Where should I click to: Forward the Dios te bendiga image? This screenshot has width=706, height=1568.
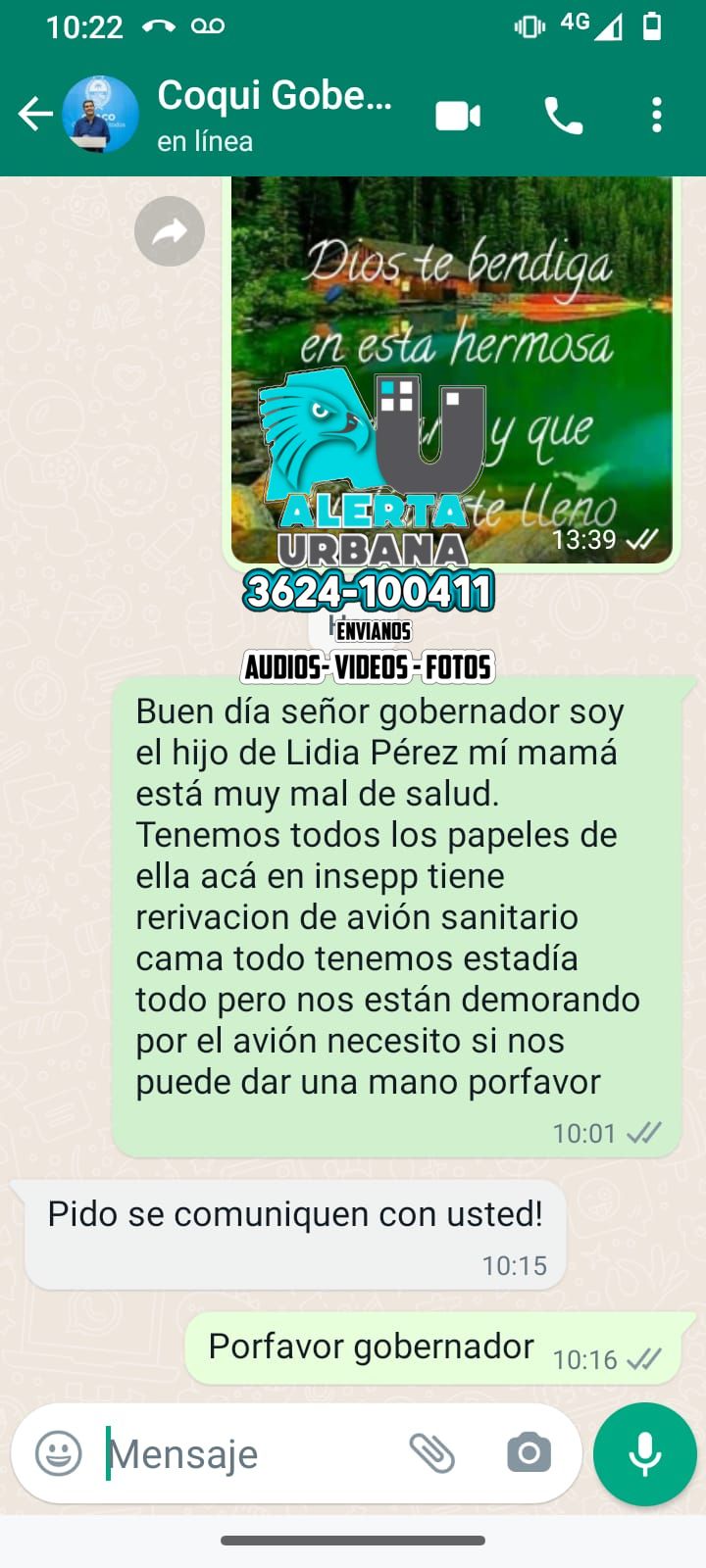(x=170, y=232)
